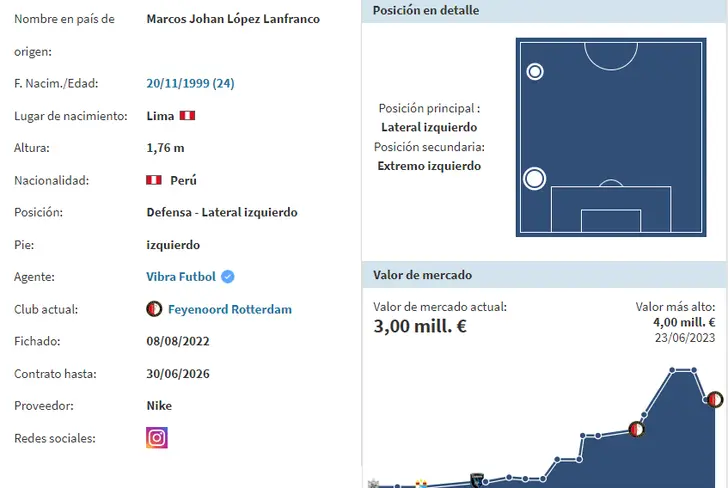728x488 pixels.
Task: Open the Feyenoord Rotterdam club link
Action: pos(230,310)
